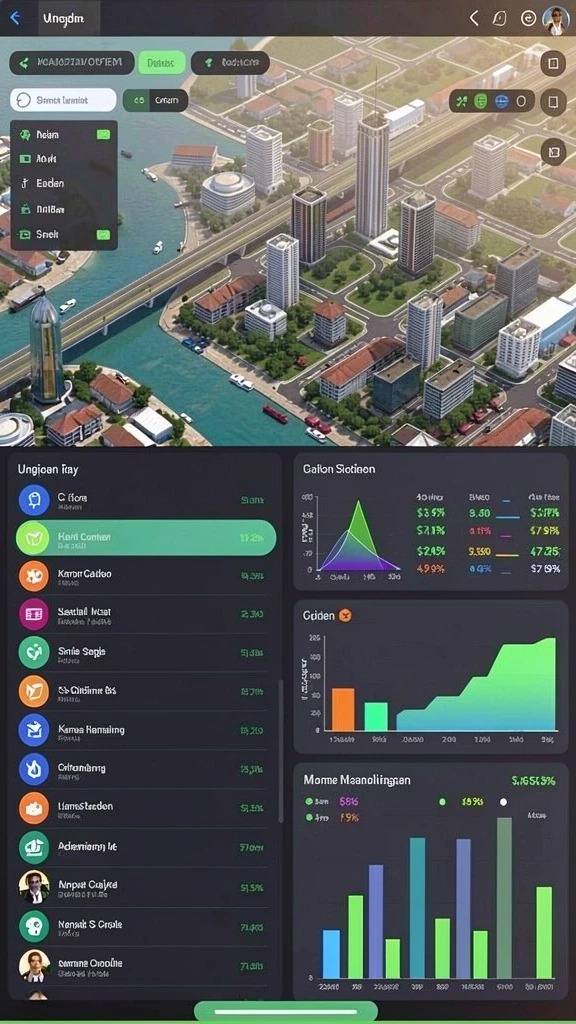Open the Nopet Cojed row with photo

click(x=144, y=887)
